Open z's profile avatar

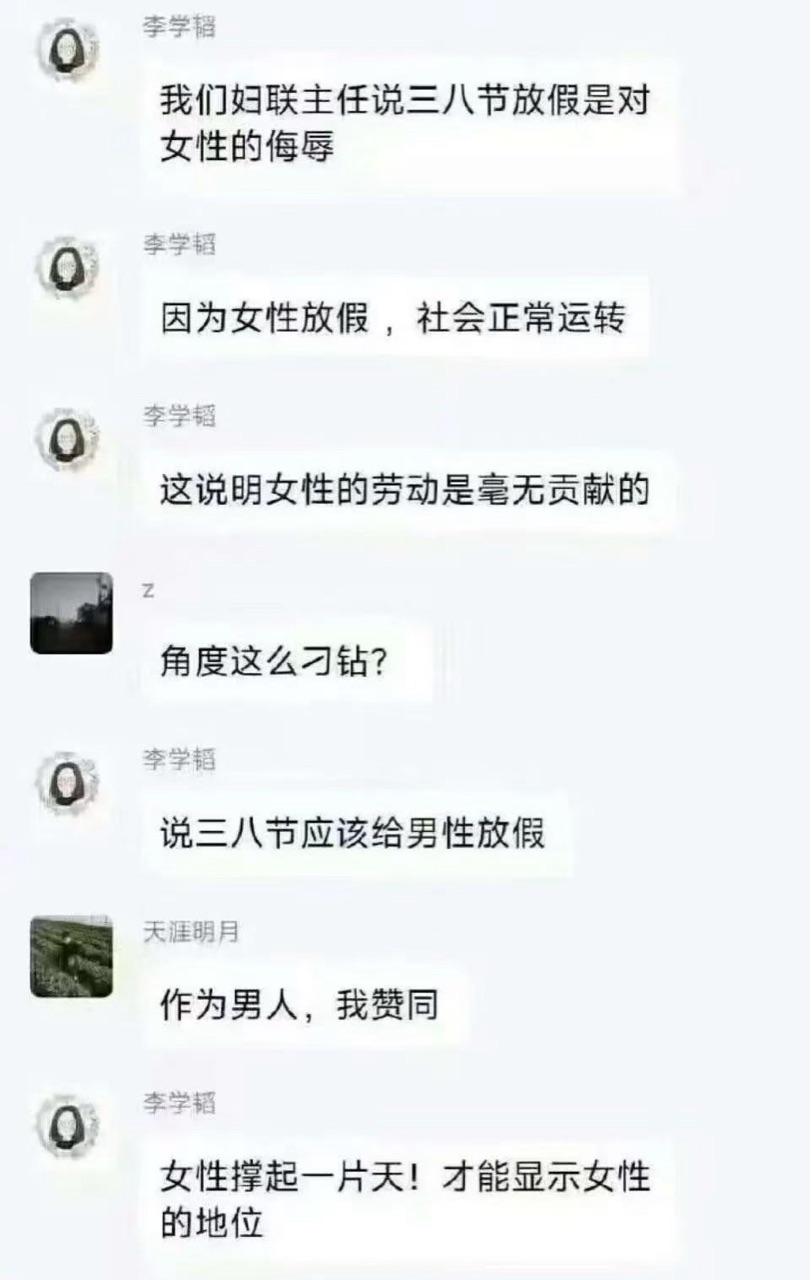71,613
